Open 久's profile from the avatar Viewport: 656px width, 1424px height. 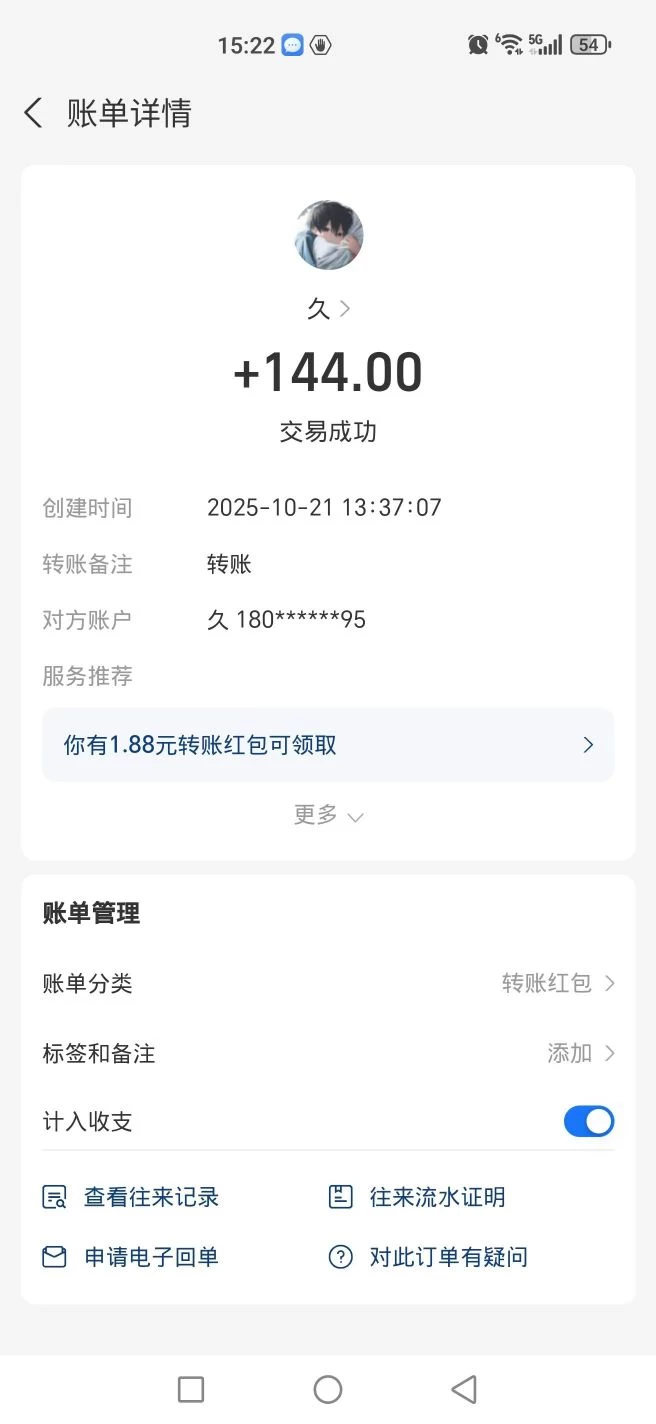pyautogui.click(x=328, y=236)
